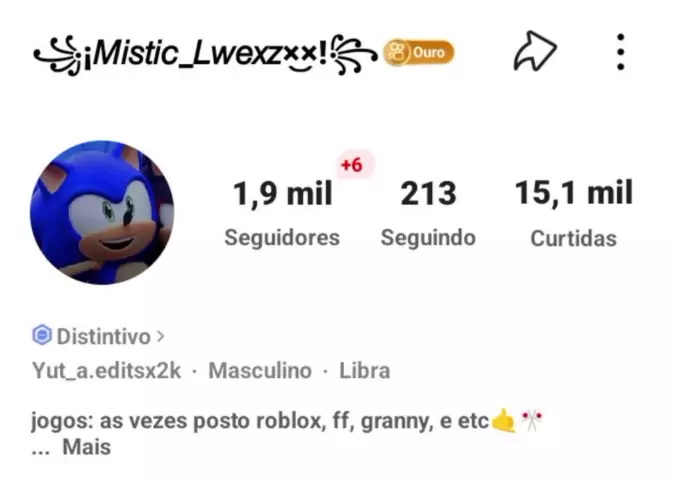Open the Seguindo list
This screenshot has height=480, width=678.
point(428,211)
